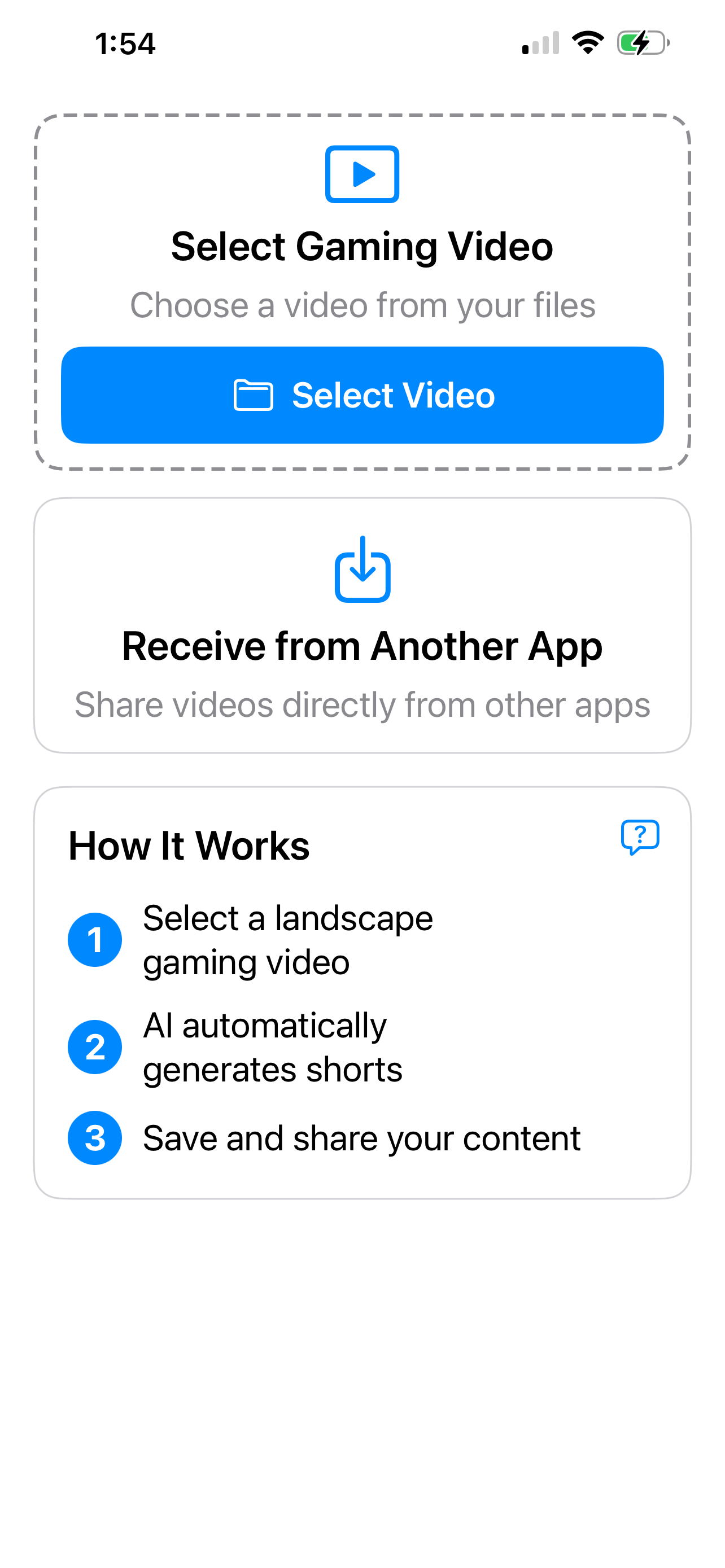Click the play video icon above Select Gaming Video

362,174
